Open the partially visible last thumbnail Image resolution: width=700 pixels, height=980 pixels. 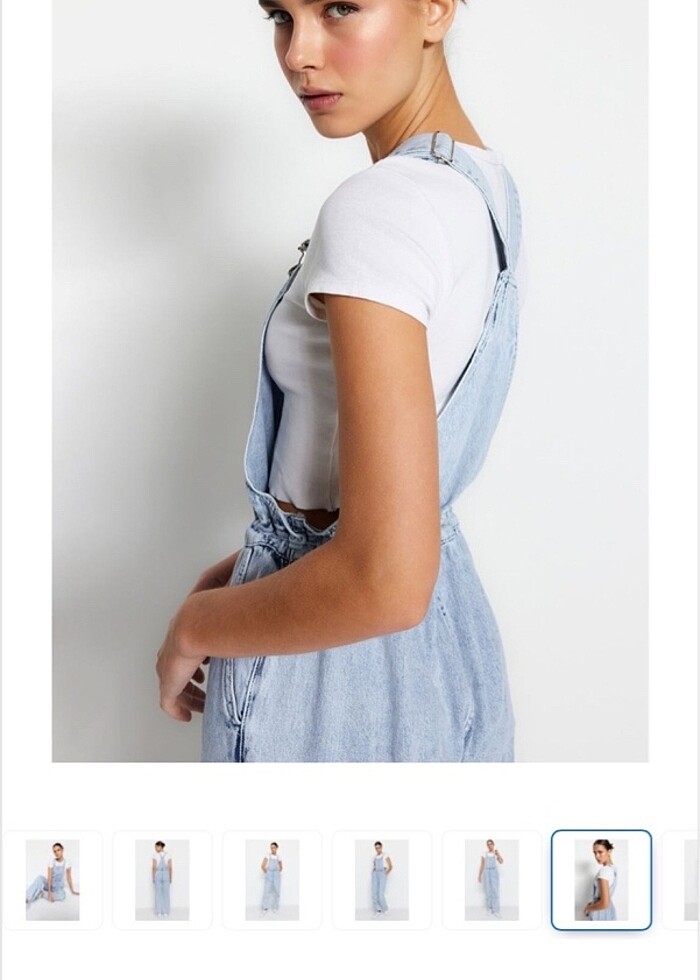[688, 880]
